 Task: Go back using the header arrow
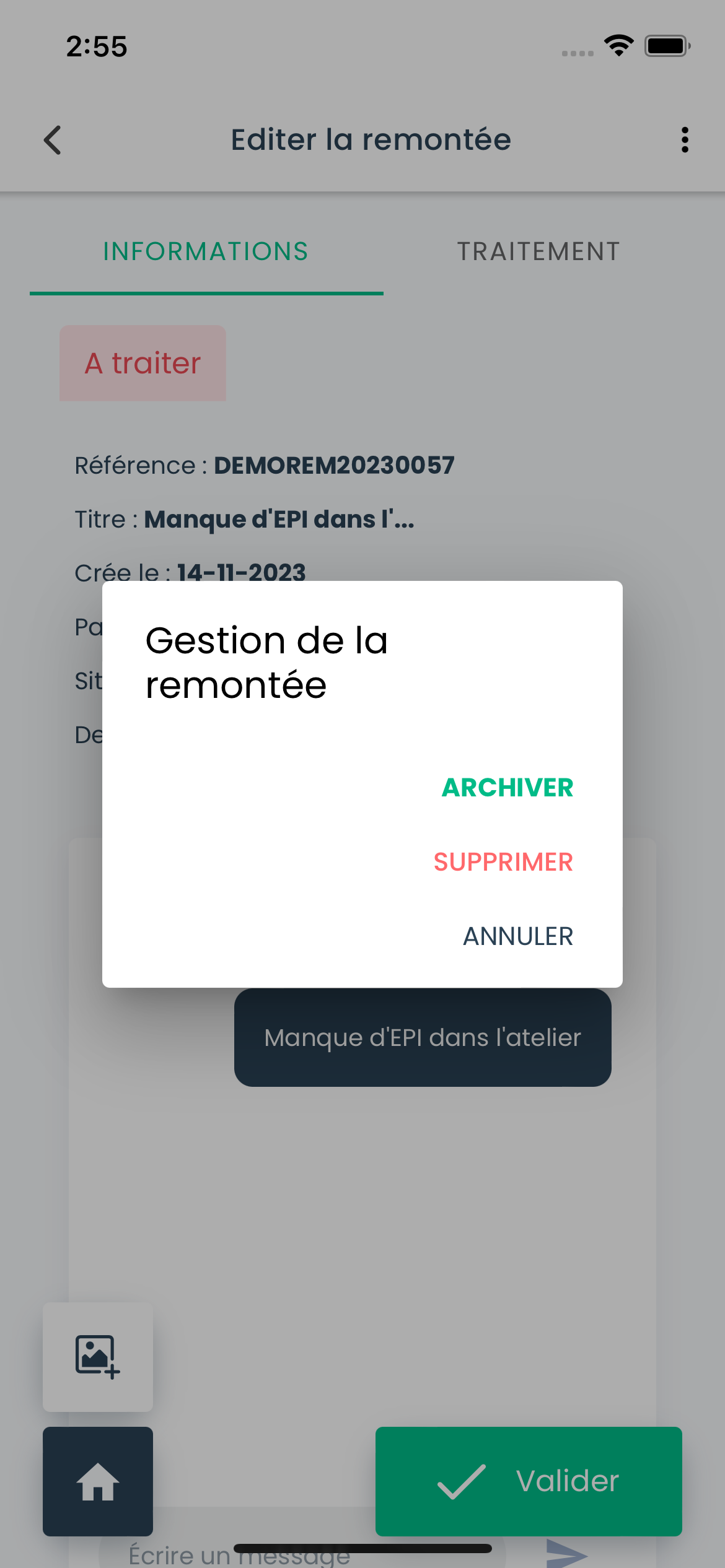[x=53, y=140]
